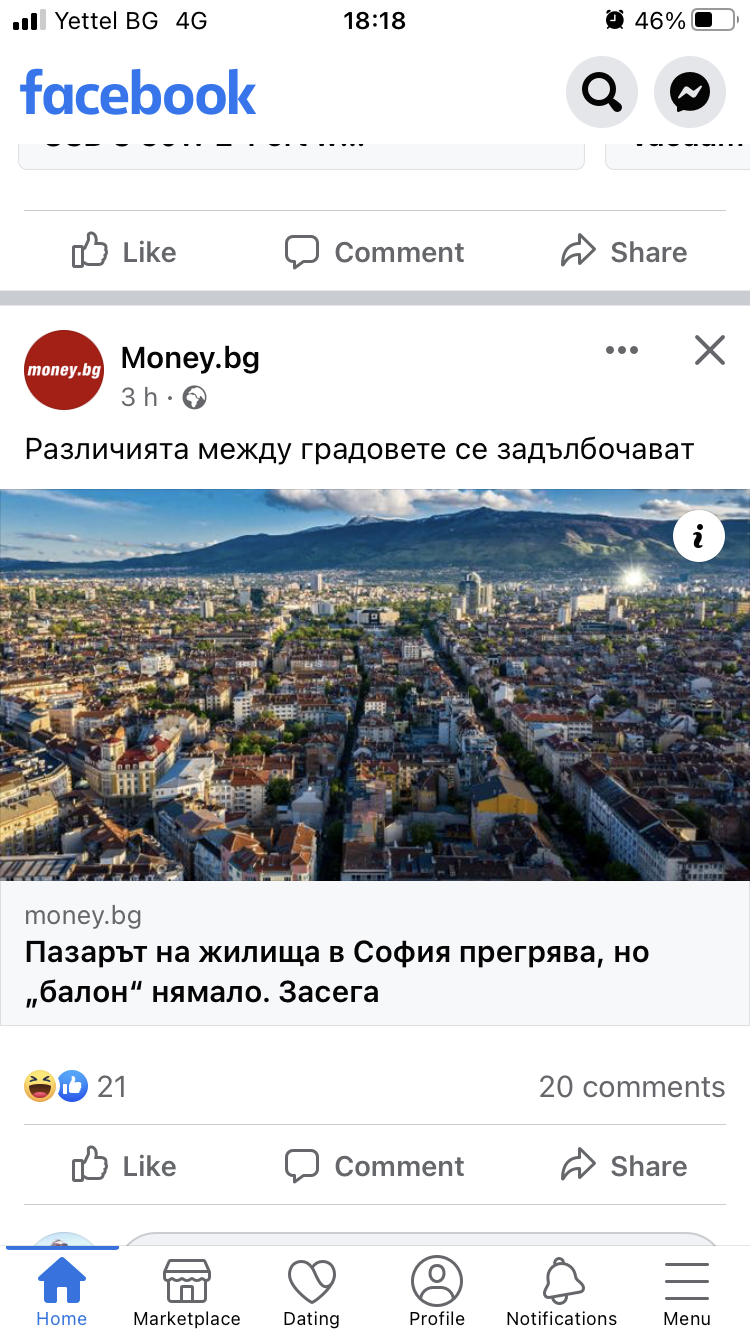
Task: See who reacted to the post
Action: pos(75,1087)
